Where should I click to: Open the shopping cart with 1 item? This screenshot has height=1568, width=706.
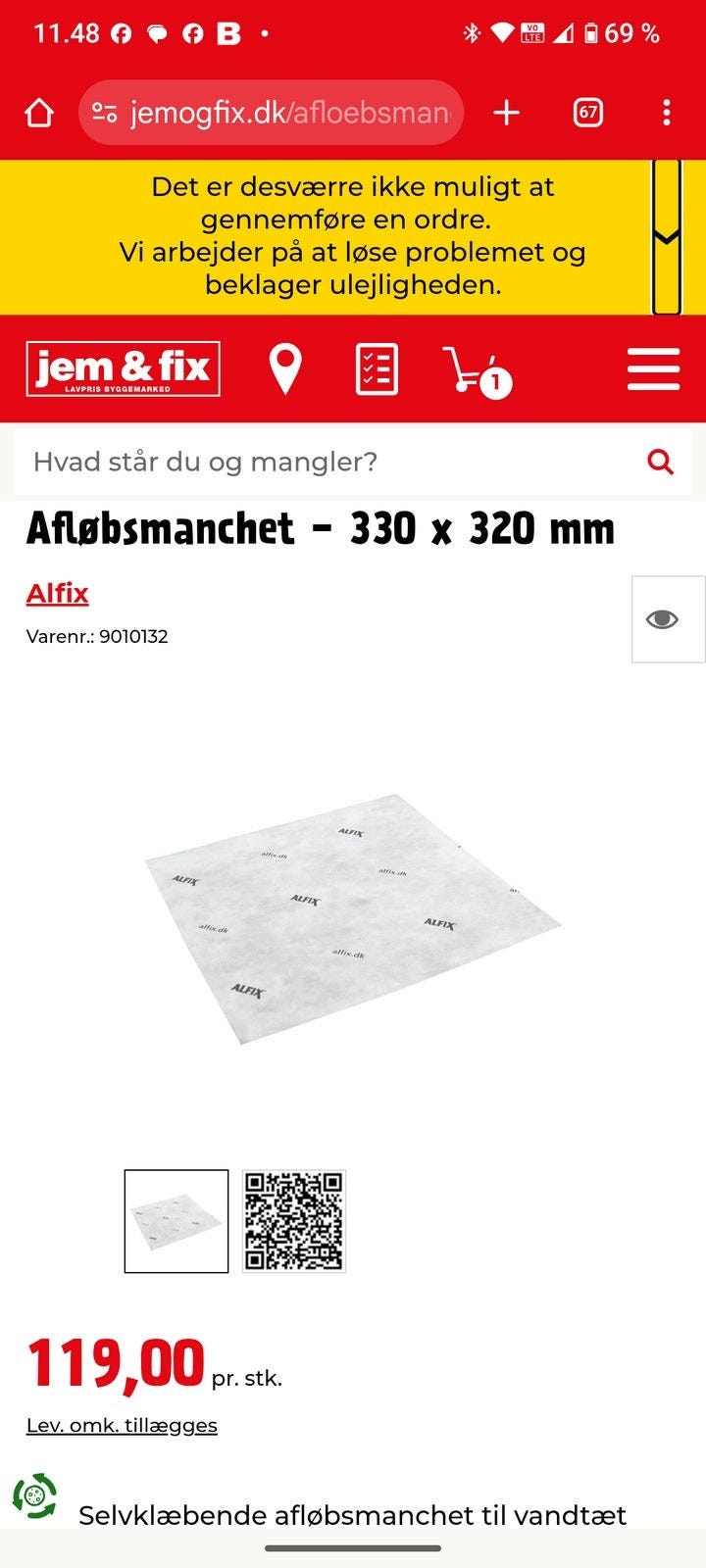click(x=475, y=369)
